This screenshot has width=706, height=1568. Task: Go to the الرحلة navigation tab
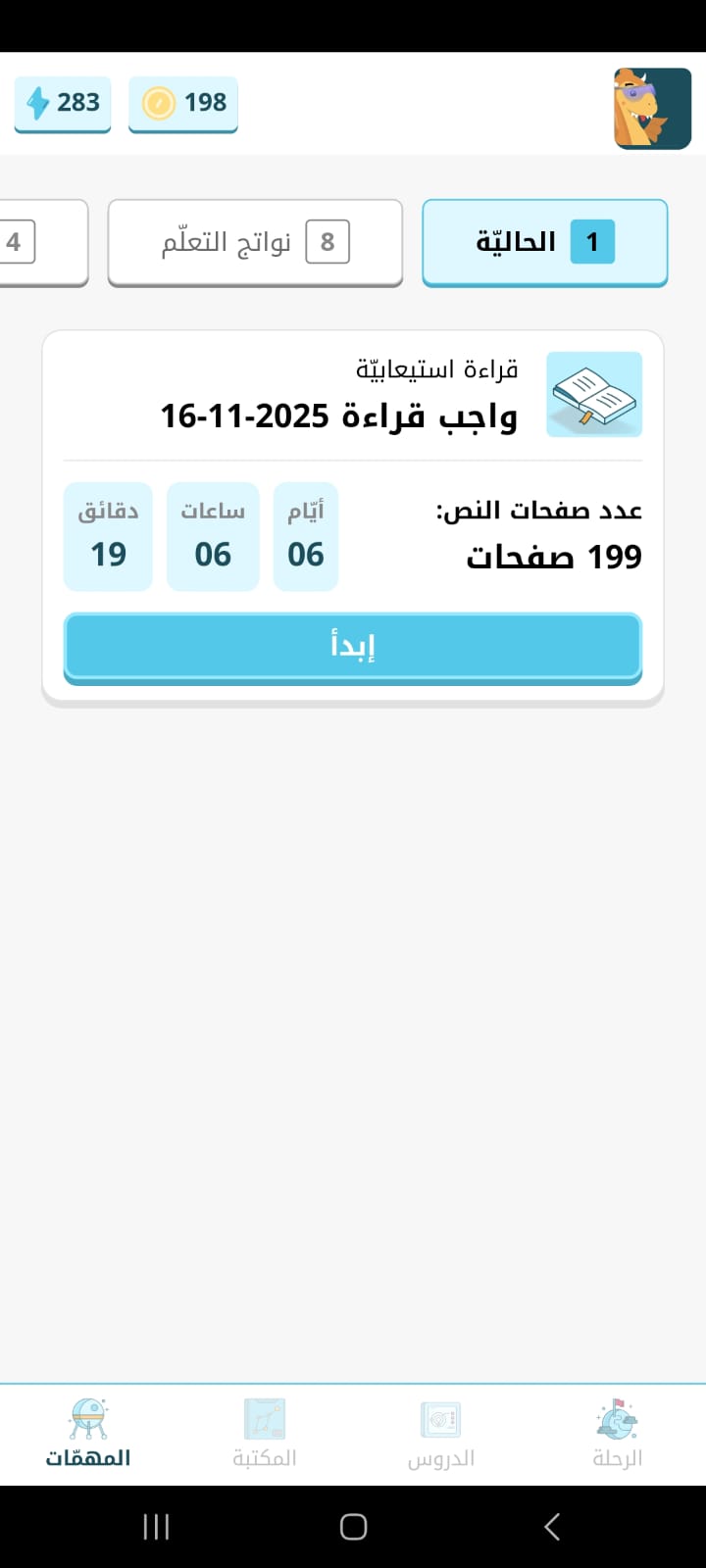pyautogui.click(x=617, y=1435)
